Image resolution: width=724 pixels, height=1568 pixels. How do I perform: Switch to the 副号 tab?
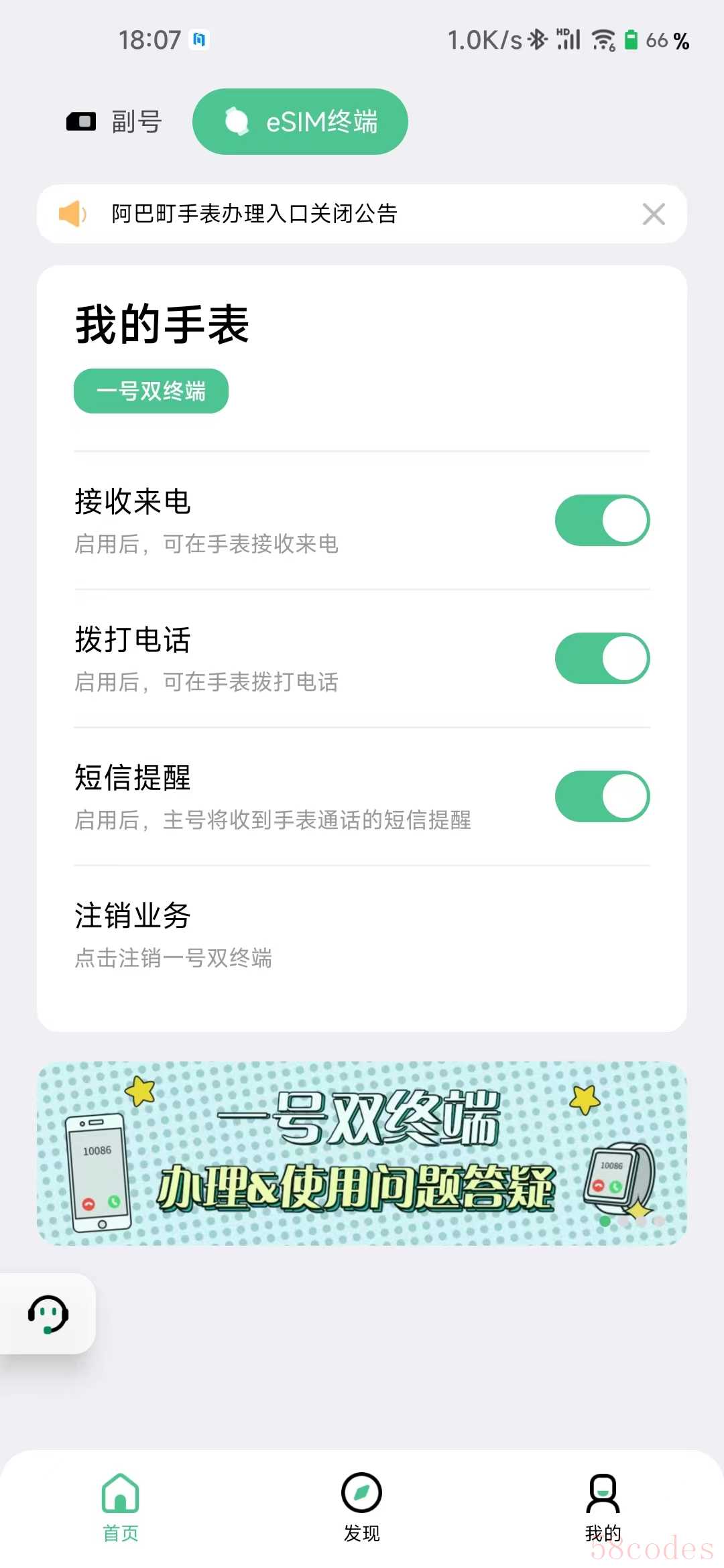[115, 122]
